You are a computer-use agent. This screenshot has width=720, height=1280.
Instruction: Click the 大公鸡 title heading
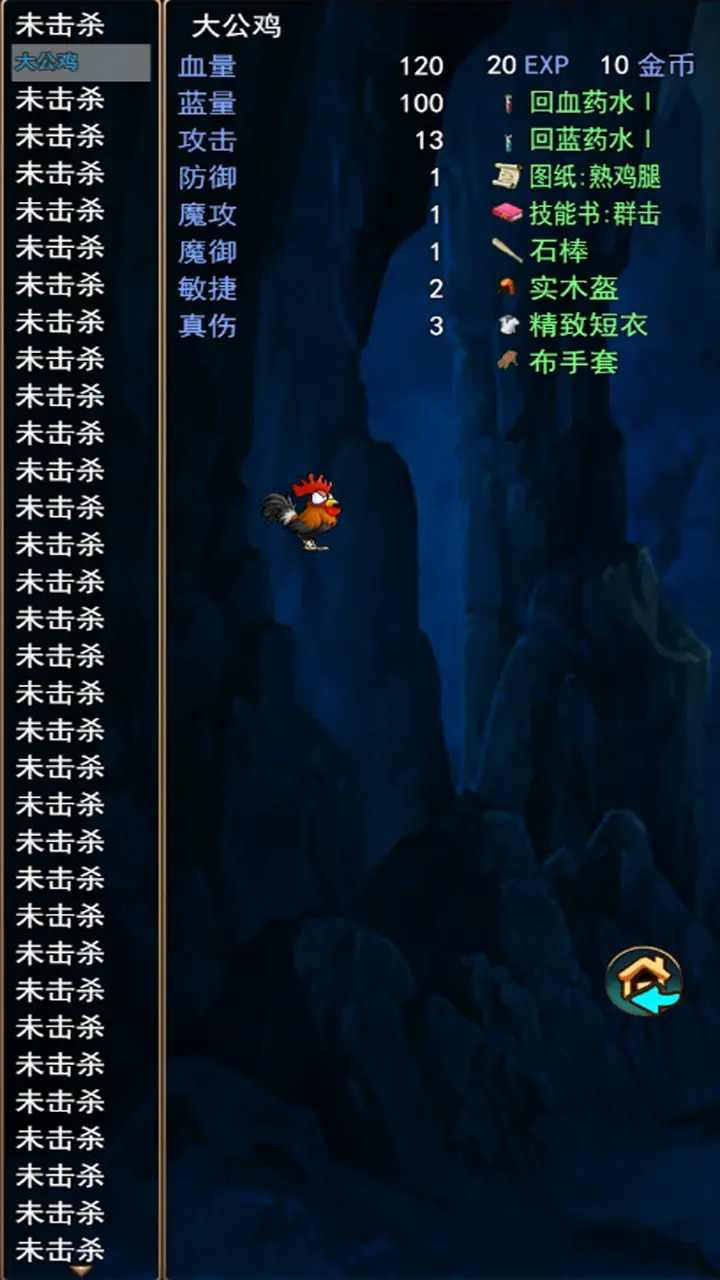[240, 29]
